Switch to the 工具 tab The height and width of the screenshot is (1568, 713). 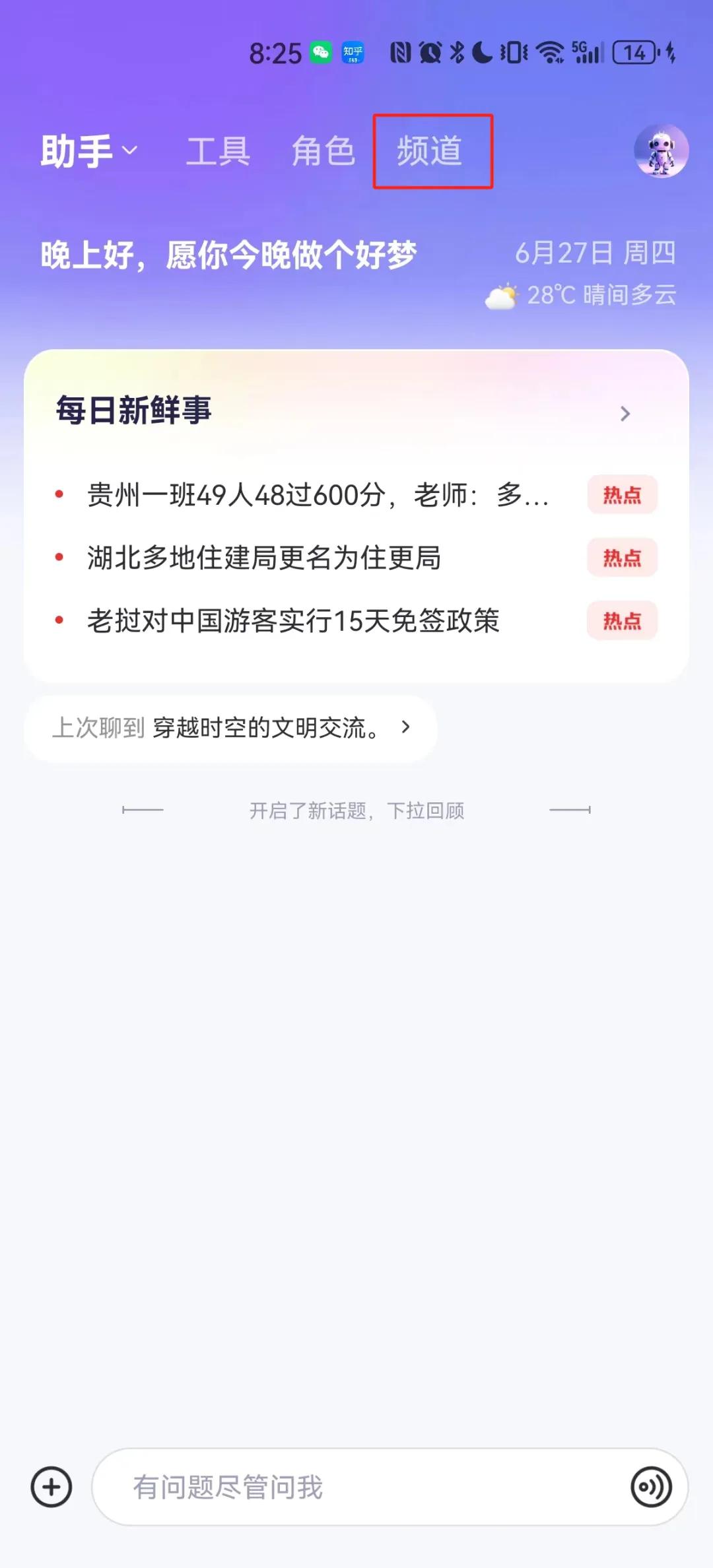click(218, 151)
